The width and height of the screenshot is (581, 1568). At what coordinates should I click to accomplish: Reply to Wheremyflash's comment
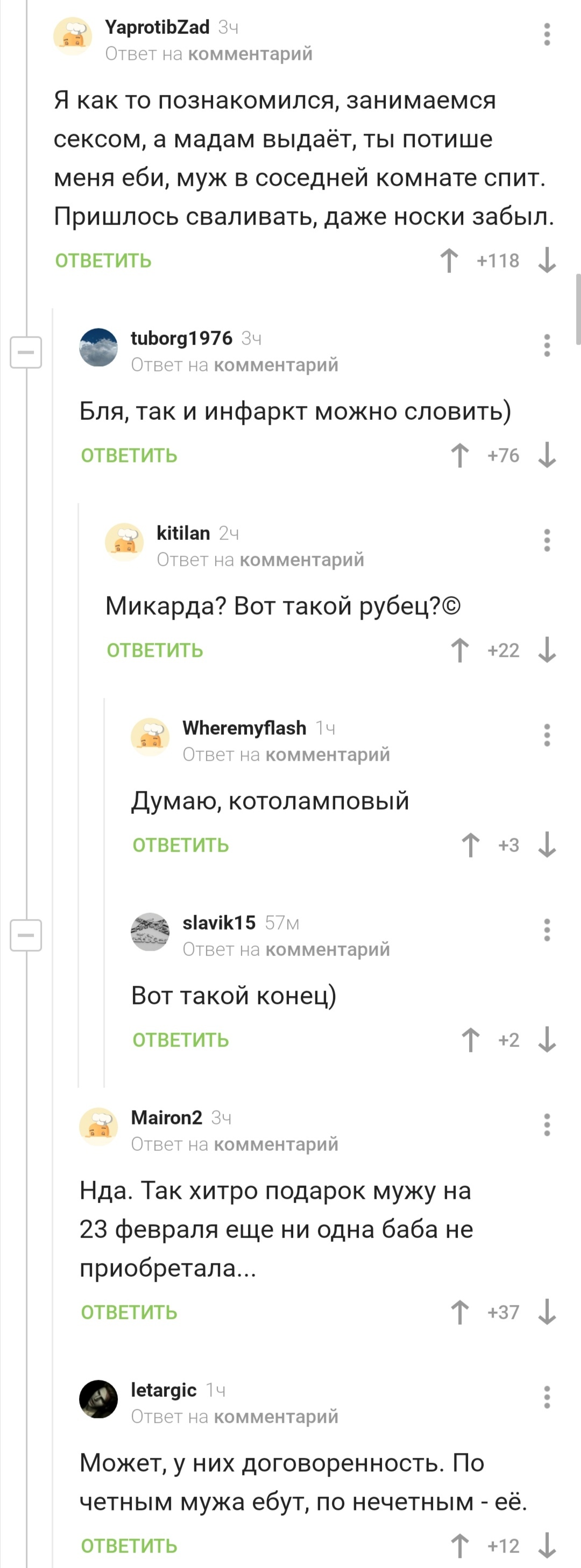181,845
